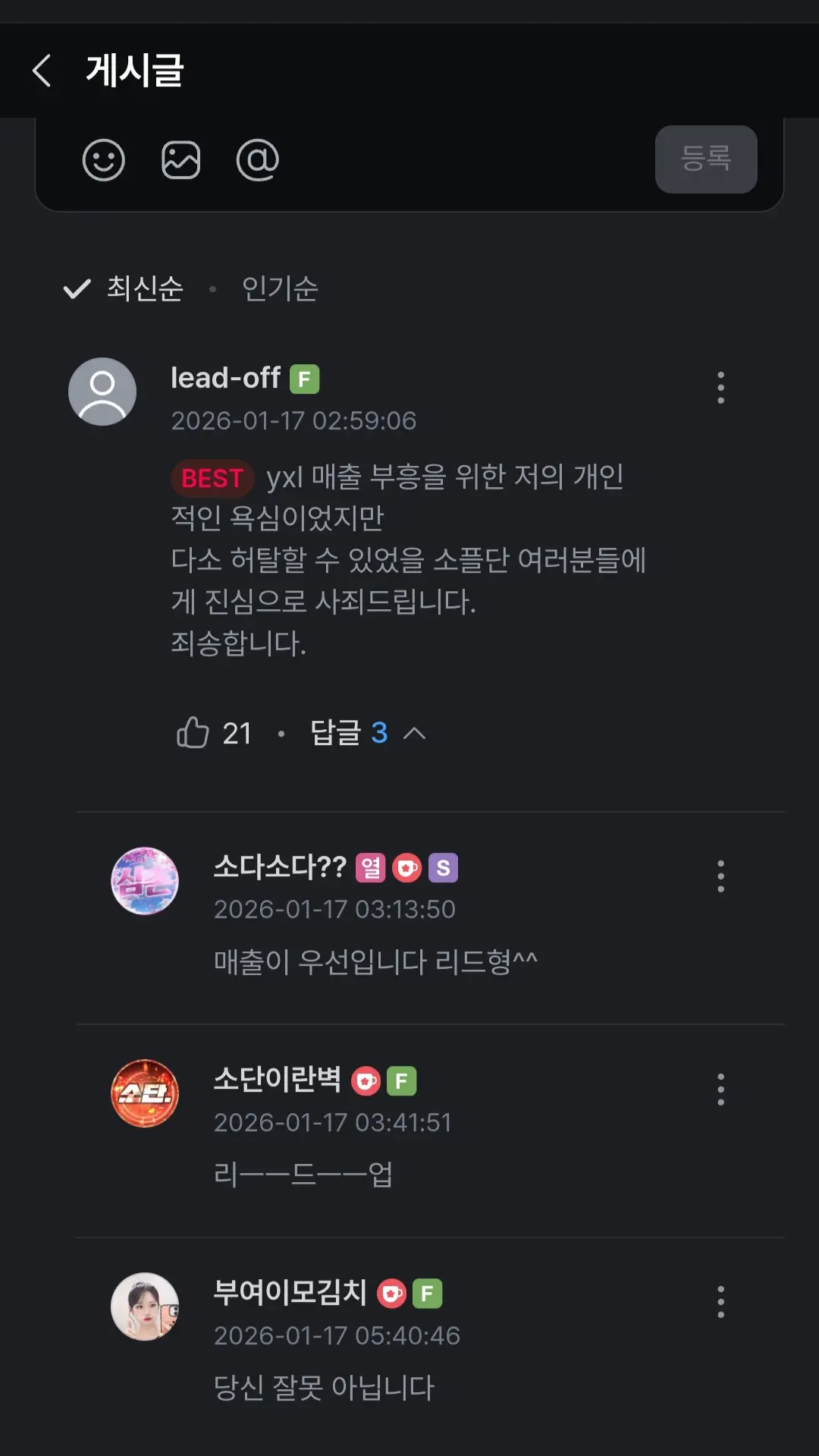Click the red BEST badge on the comment
819x1456 pixels.
click(212, 478)
